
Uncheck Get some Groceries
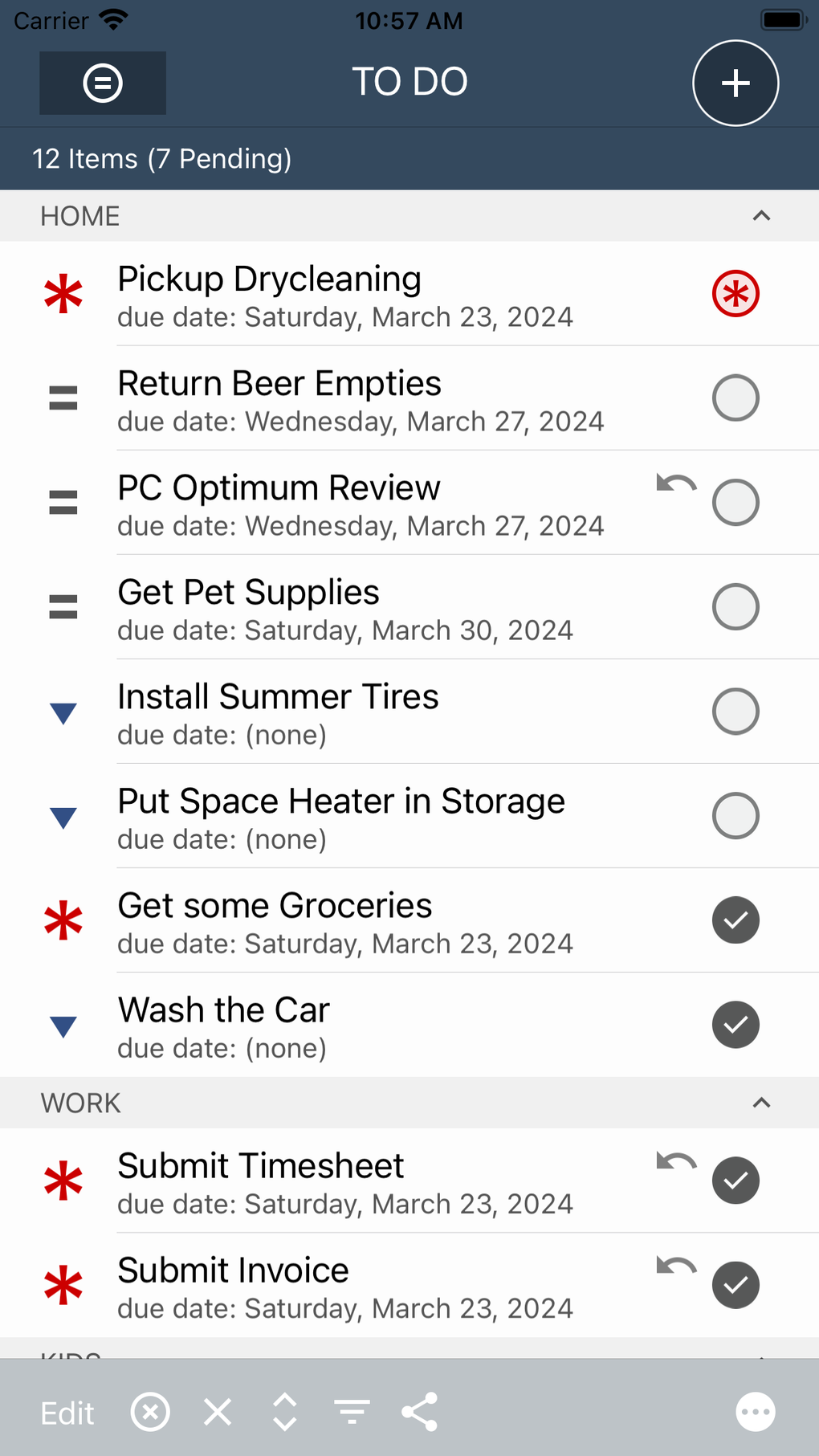[x=735, y=920]
